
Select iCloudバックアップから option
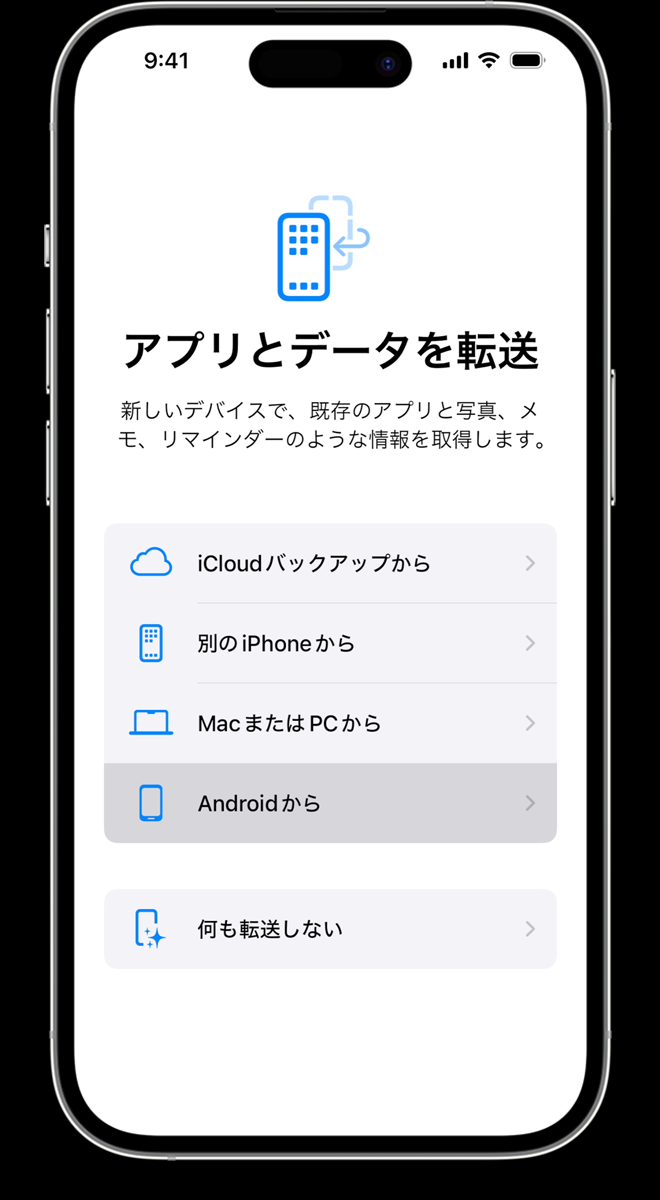(x=330, y=563)
